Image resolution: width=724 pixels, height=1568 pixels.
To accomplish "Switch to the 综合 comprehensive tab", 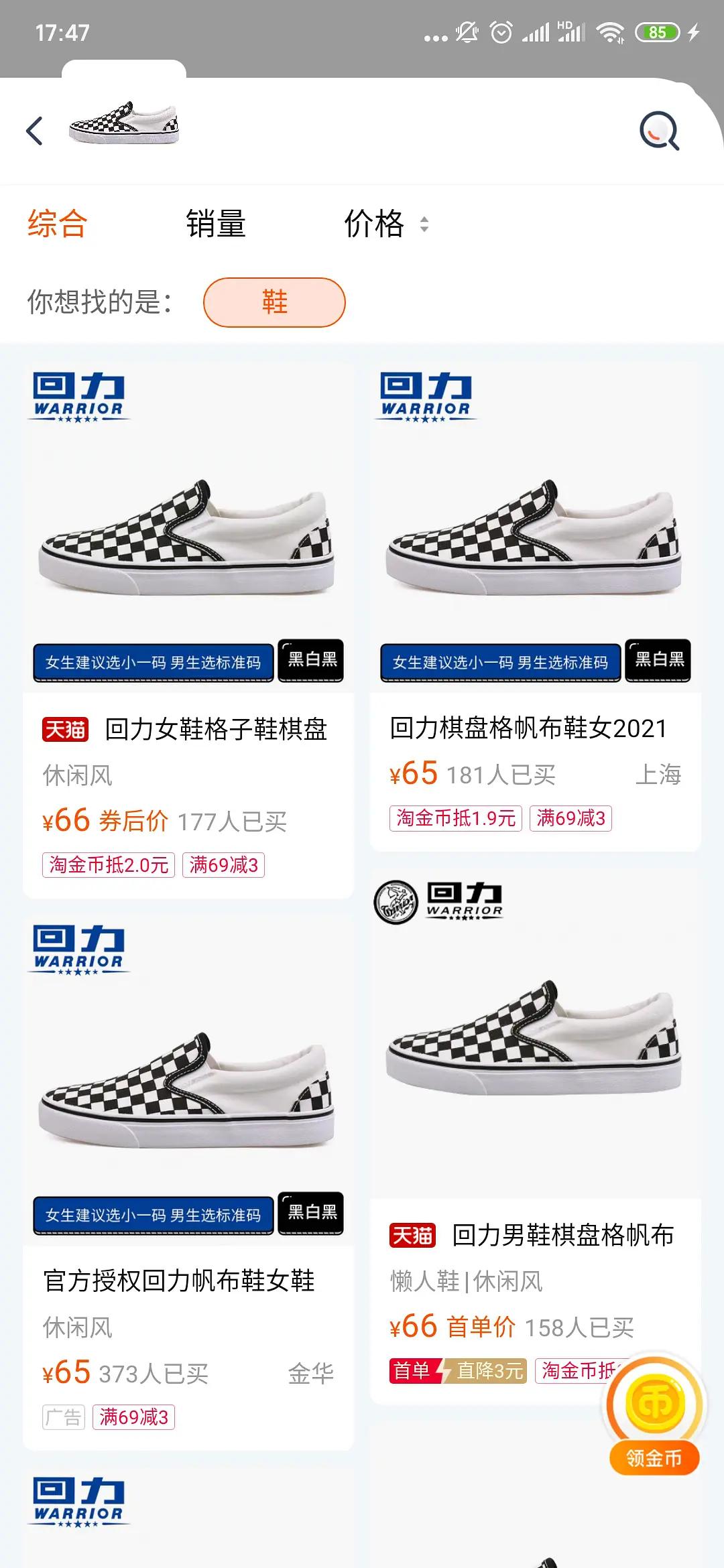I will click(56, 226).
